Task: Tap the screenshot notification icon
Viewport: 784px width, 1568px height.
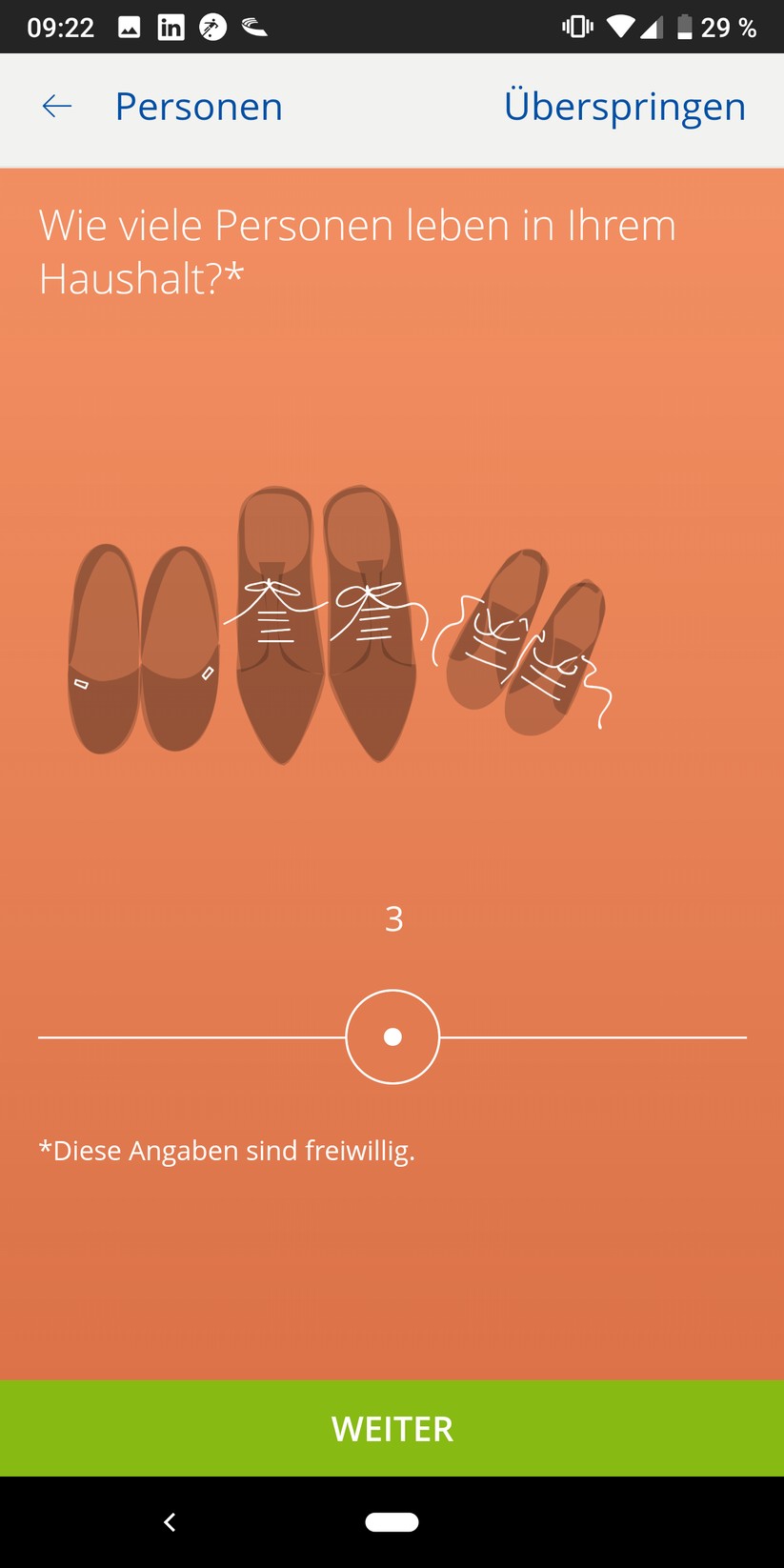Action: tap(129, 26)
